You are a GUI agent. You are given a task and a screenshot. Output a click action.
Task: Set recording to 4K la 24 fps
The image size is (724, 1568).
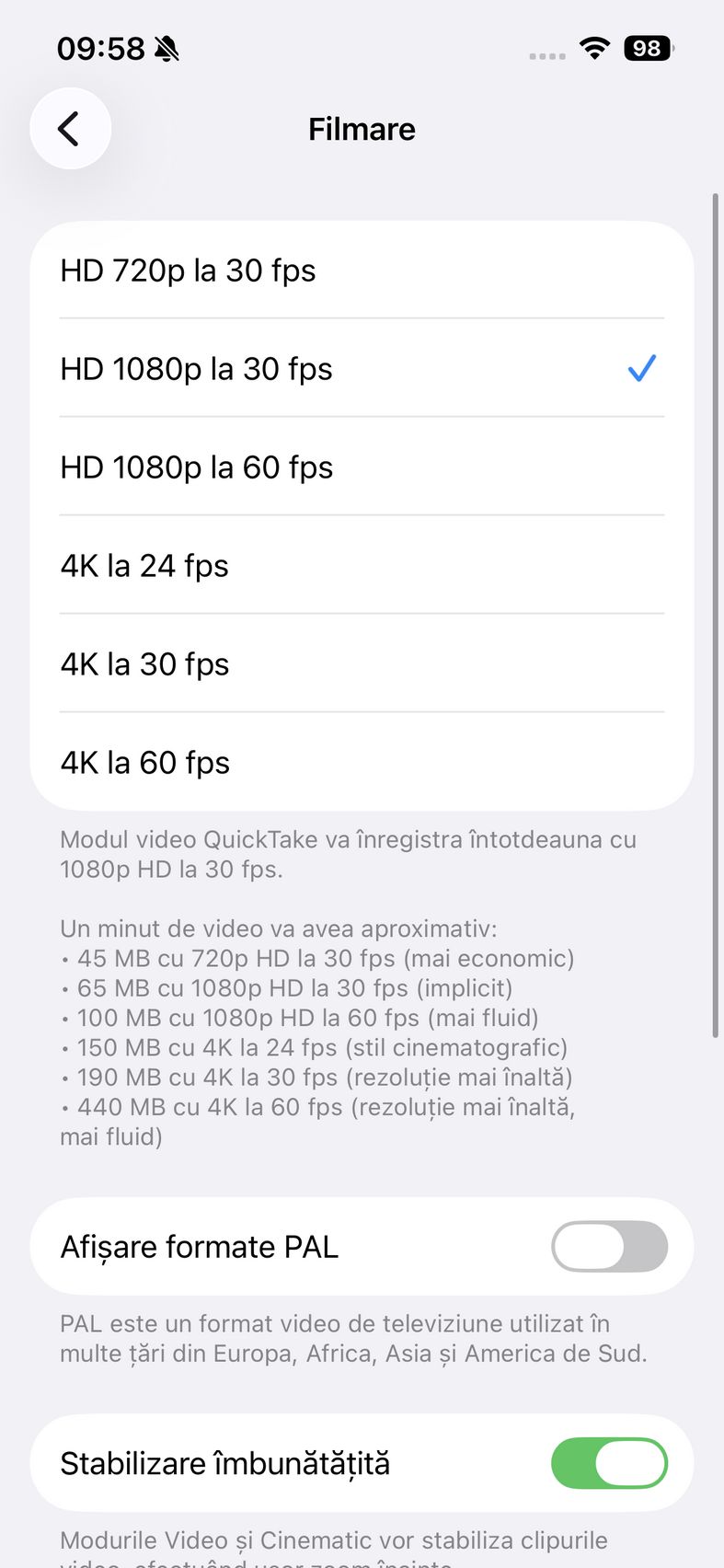362,566
